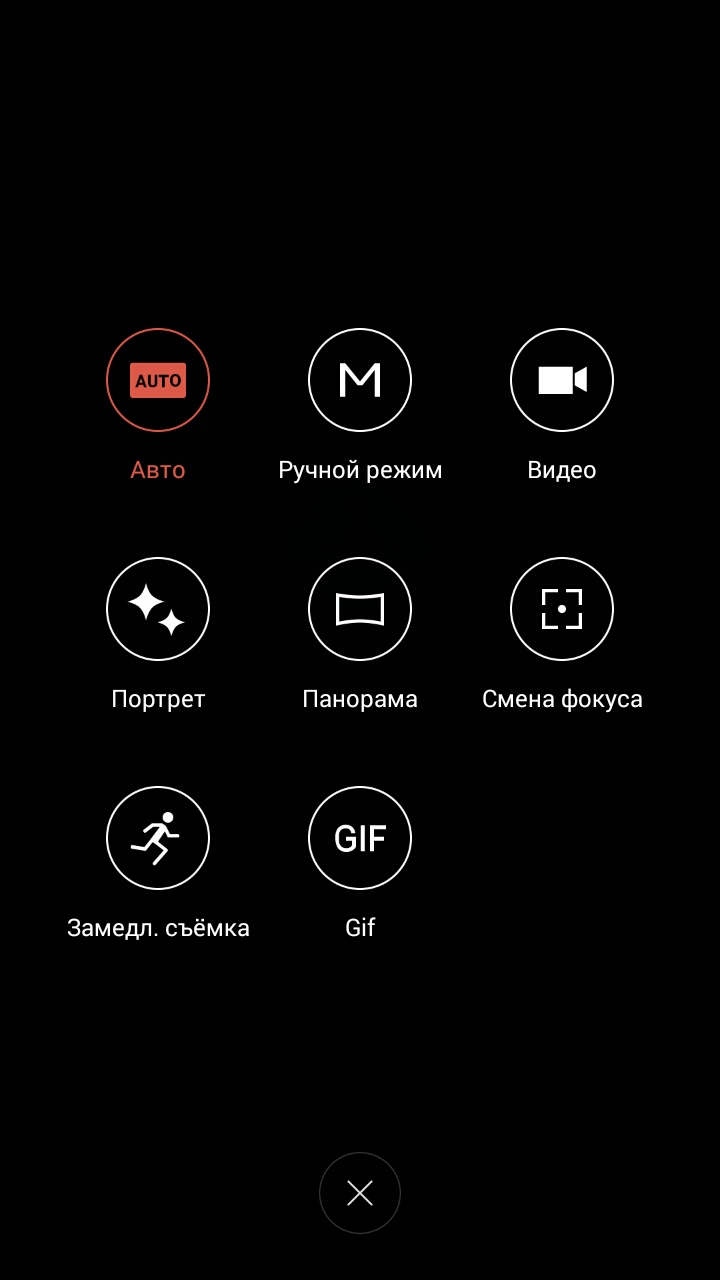The height and width of the screenshot is (1280, 720).
Task: Select the Панорама shooting mode
Action: click(360, 609)
